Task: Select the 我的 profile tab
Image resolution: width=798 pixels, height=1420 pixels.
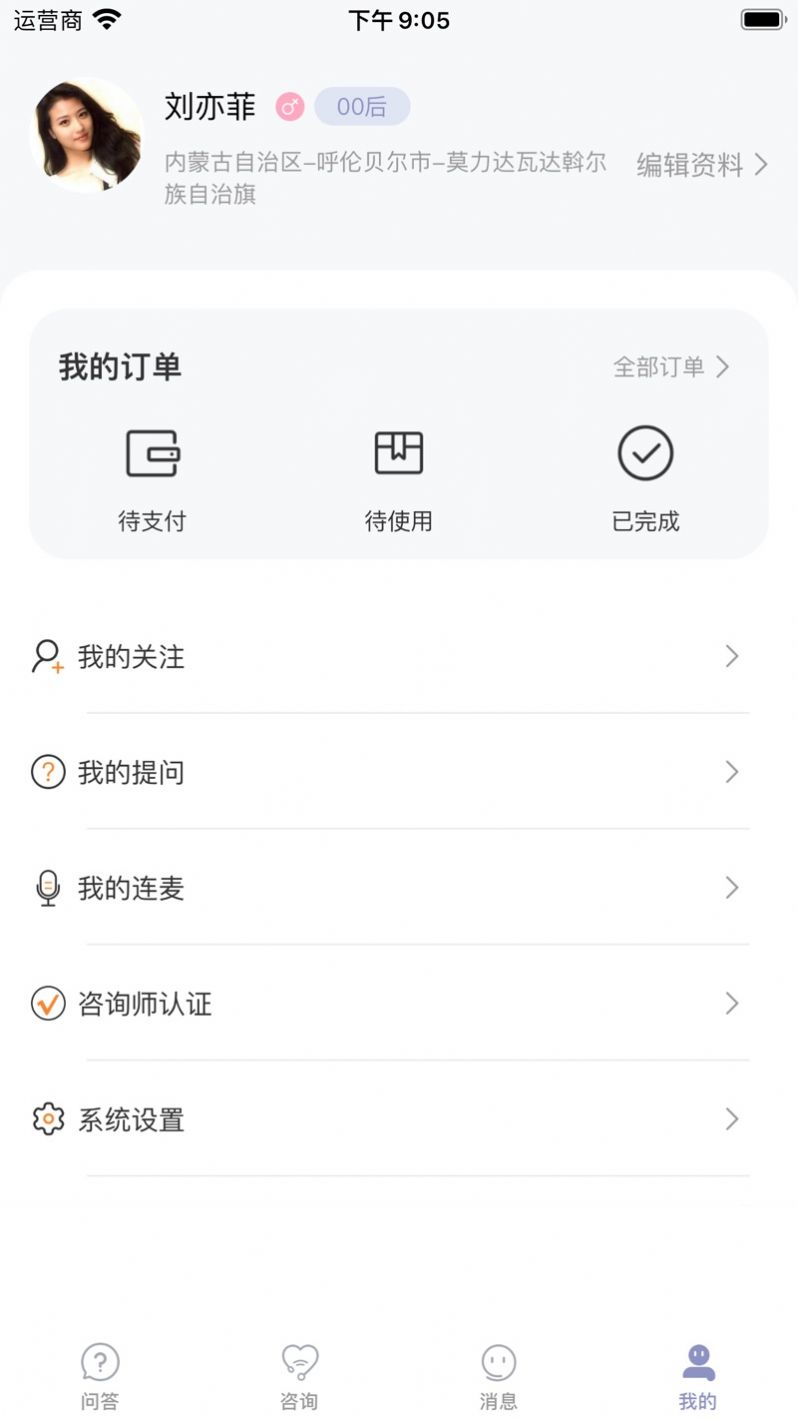Action: [698, 1375]
